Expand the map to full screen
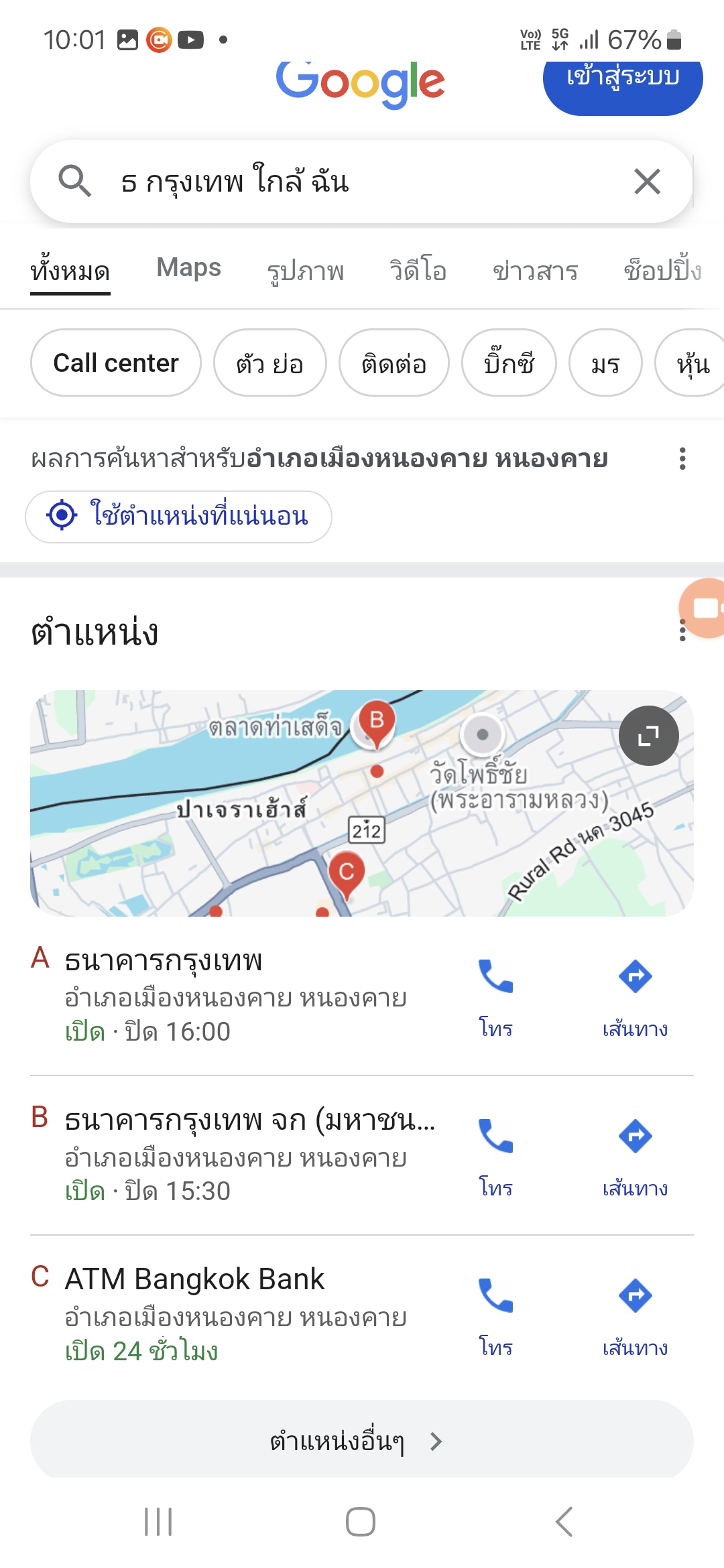This screenshot has height=1568, width=724. pos(648,735)
